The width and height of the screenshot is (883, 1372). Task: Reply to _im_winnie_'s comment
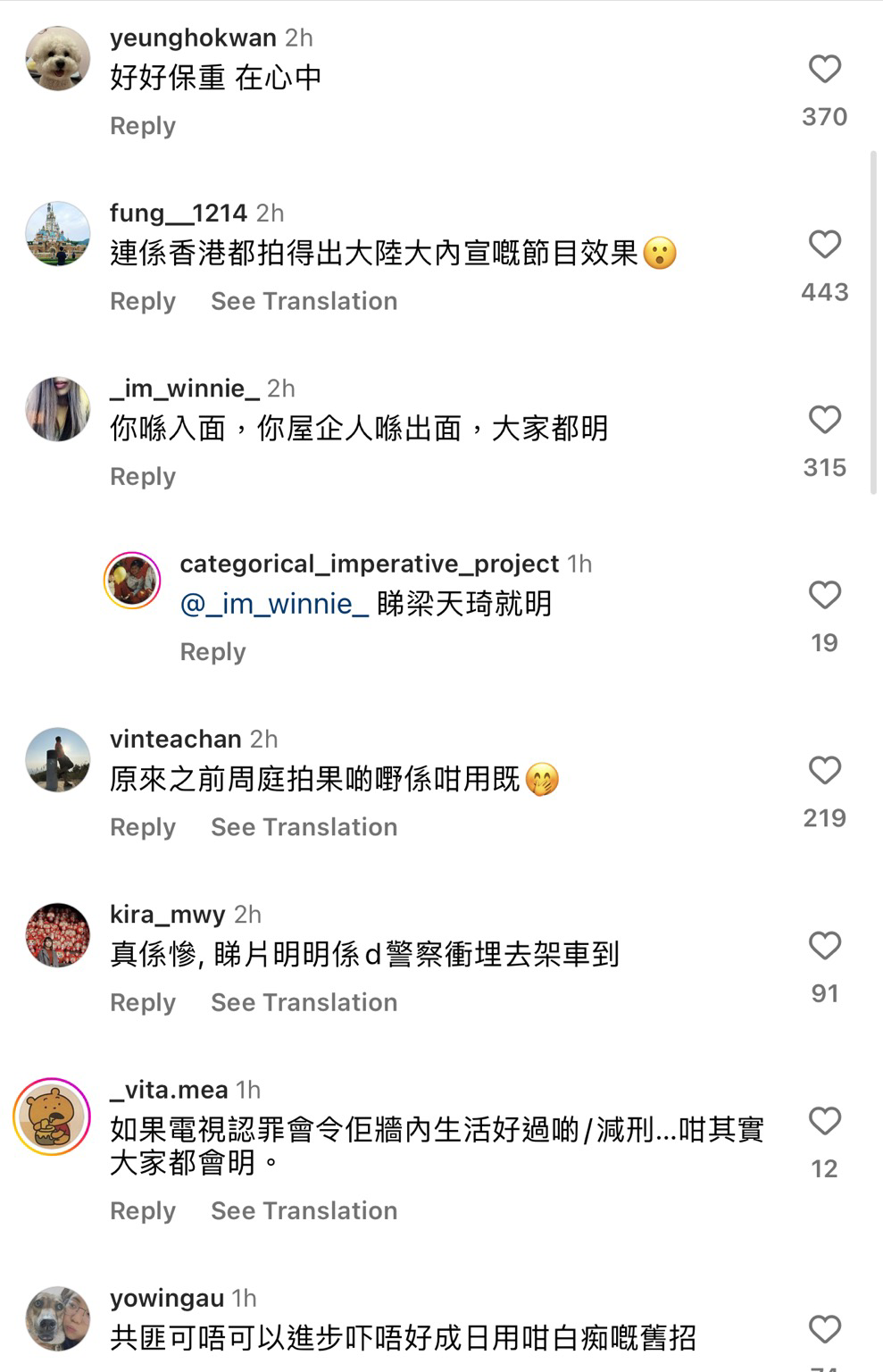click(x=143, y=476)
